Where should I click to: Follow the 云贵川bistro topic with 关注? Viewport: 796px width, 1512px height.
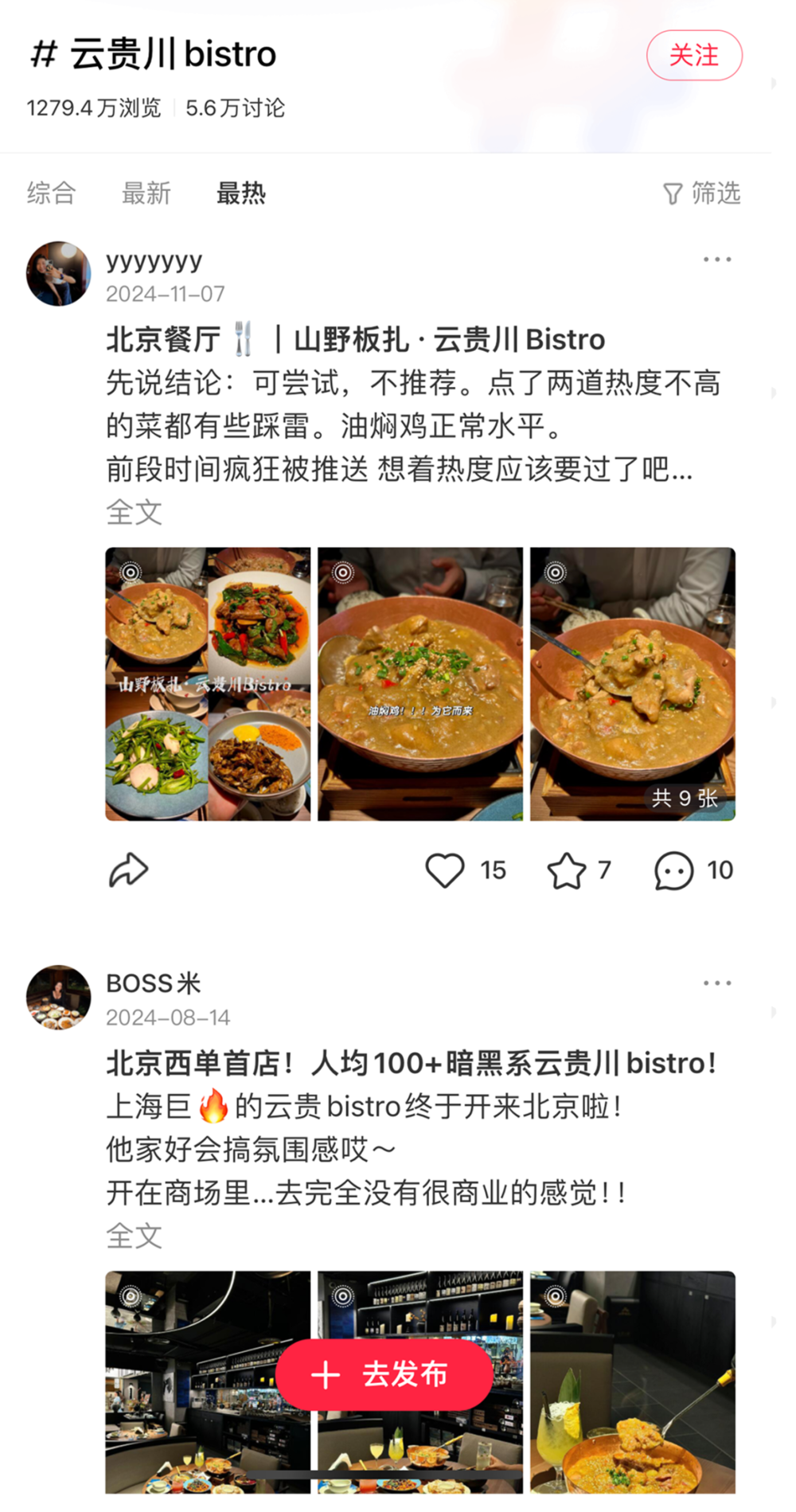[693, 56]
